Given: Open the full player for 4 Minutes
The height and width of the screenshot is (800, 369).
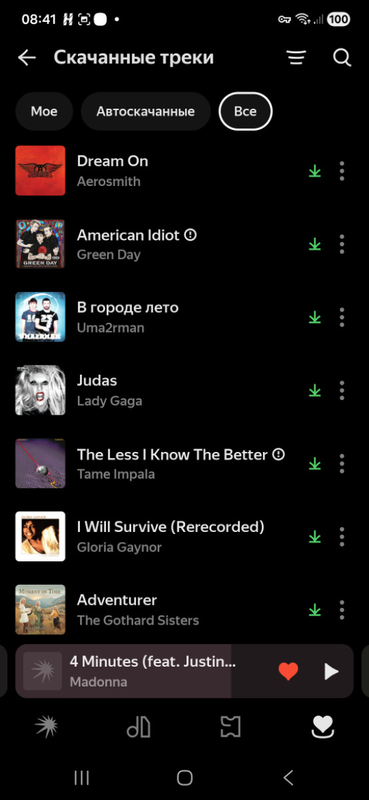Looking at the screenshot, I should 153,671.
